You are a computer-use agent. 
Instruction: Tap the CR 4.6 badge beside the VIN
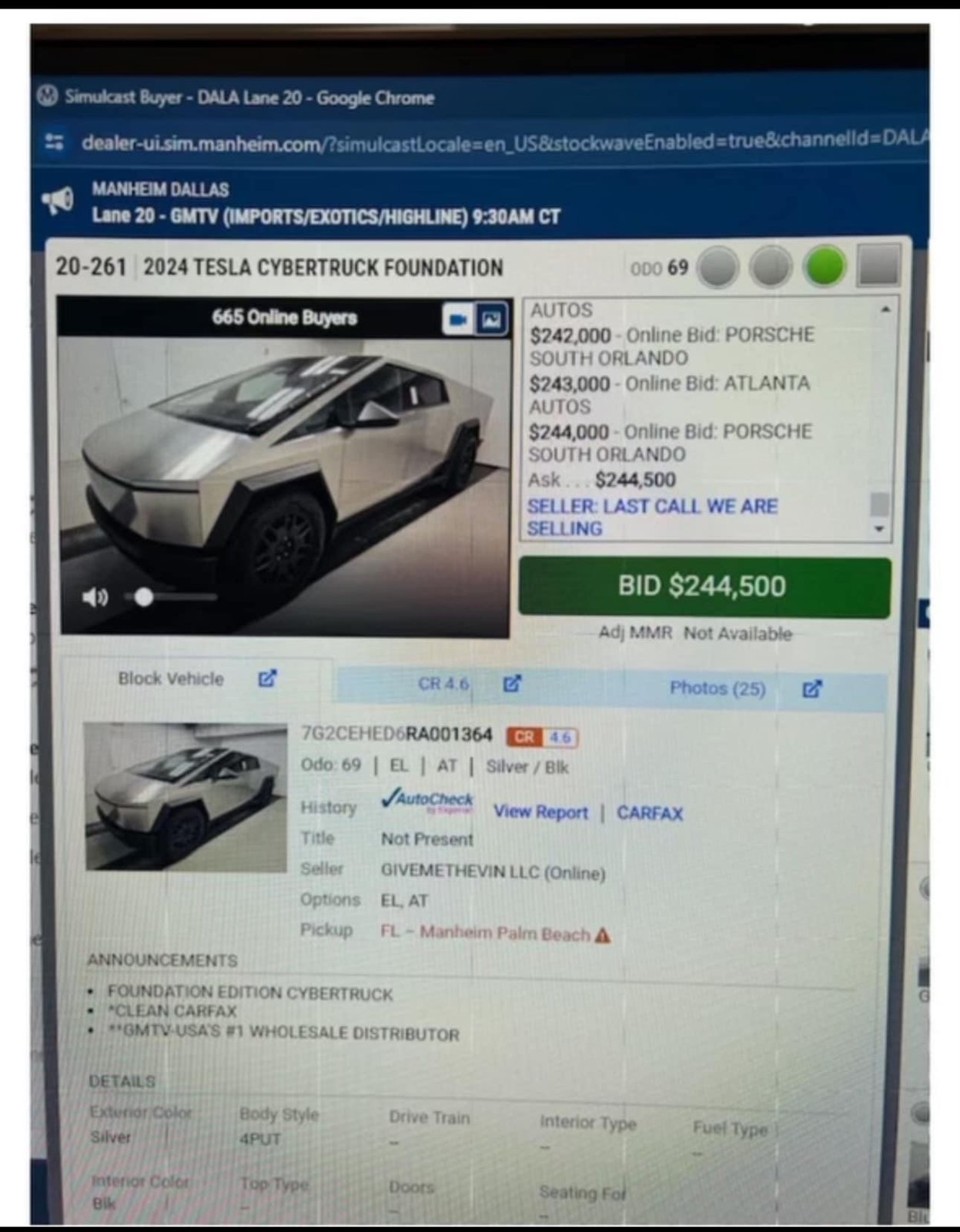[542, 738]
